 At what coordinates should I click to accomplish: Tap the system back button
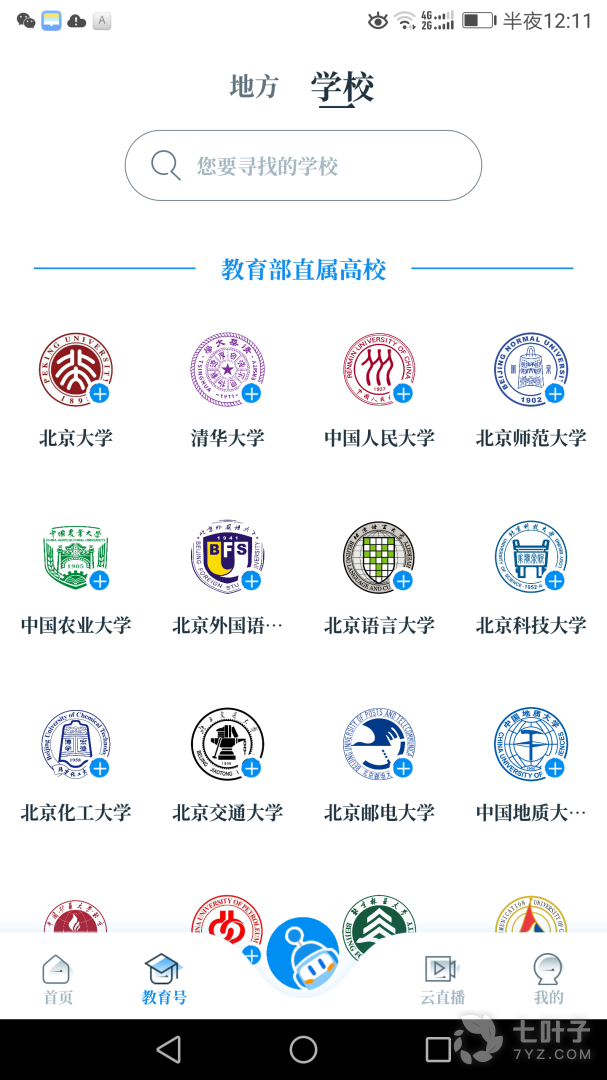(169, 1049)
